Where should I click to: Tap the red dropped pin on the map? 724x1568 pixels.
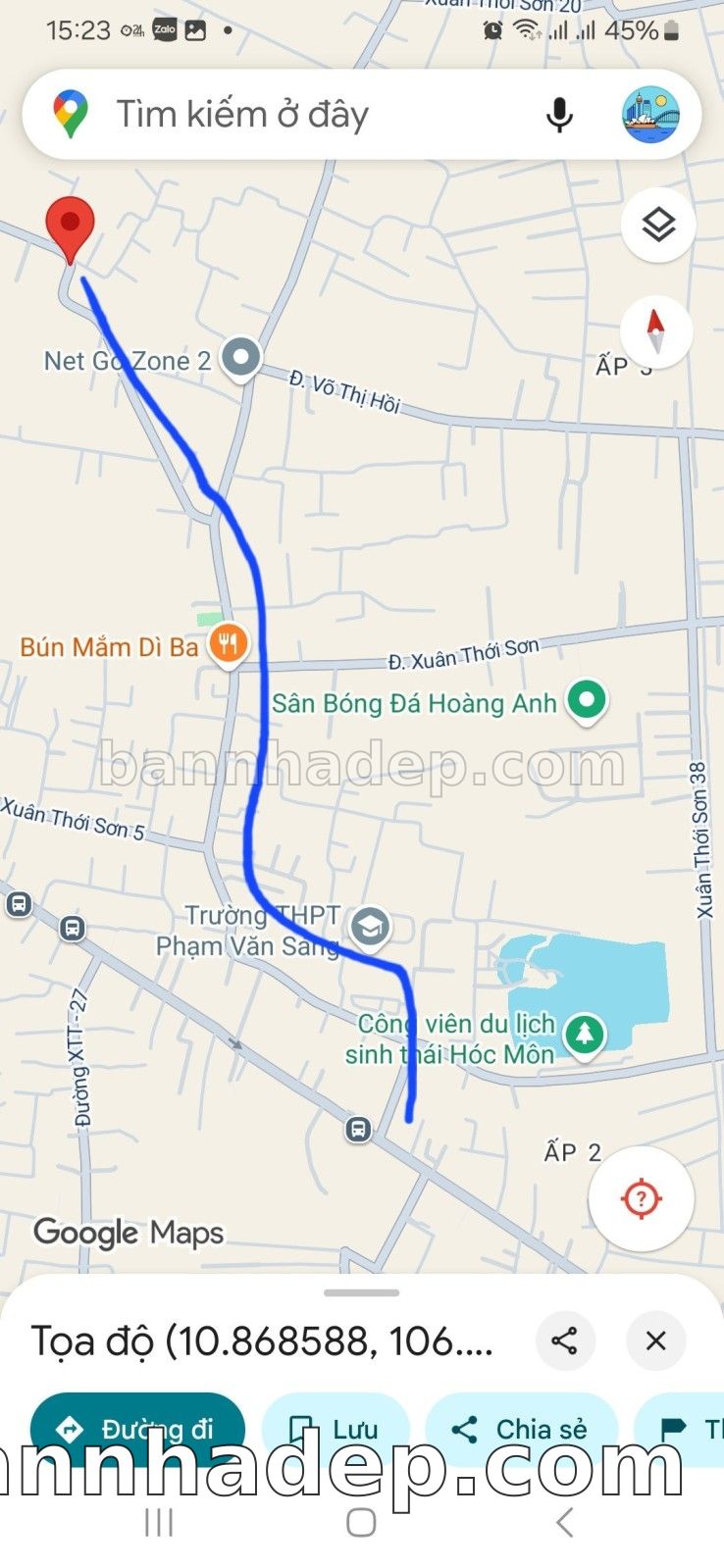[x=71, y=226]
